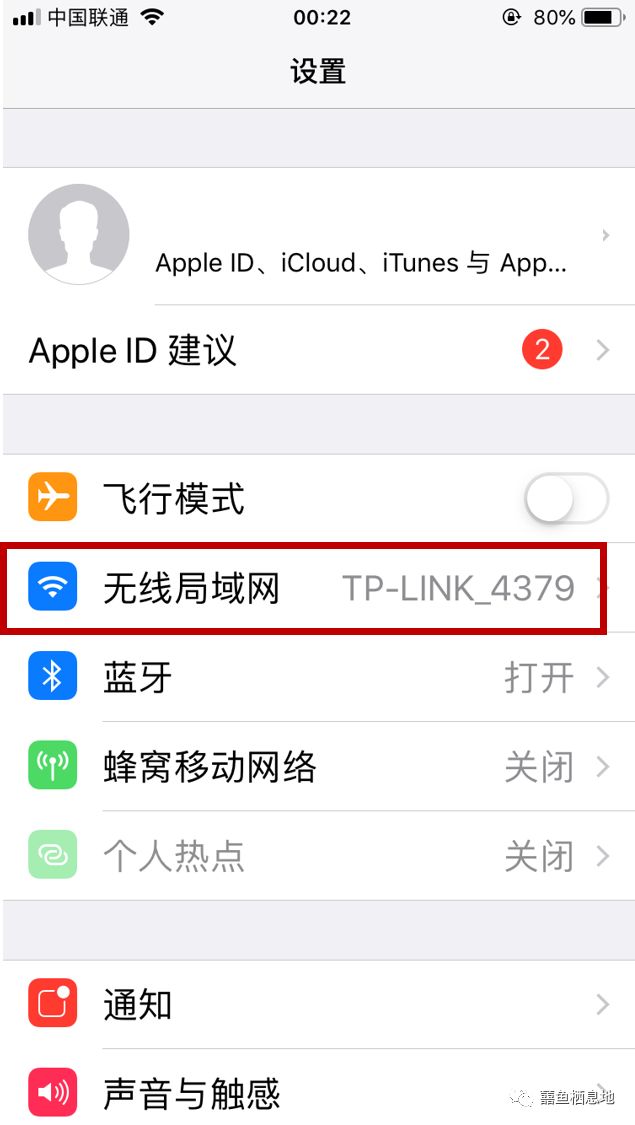
Task: Open 声音与触感 sounds and haptics
Action: 317,1089
